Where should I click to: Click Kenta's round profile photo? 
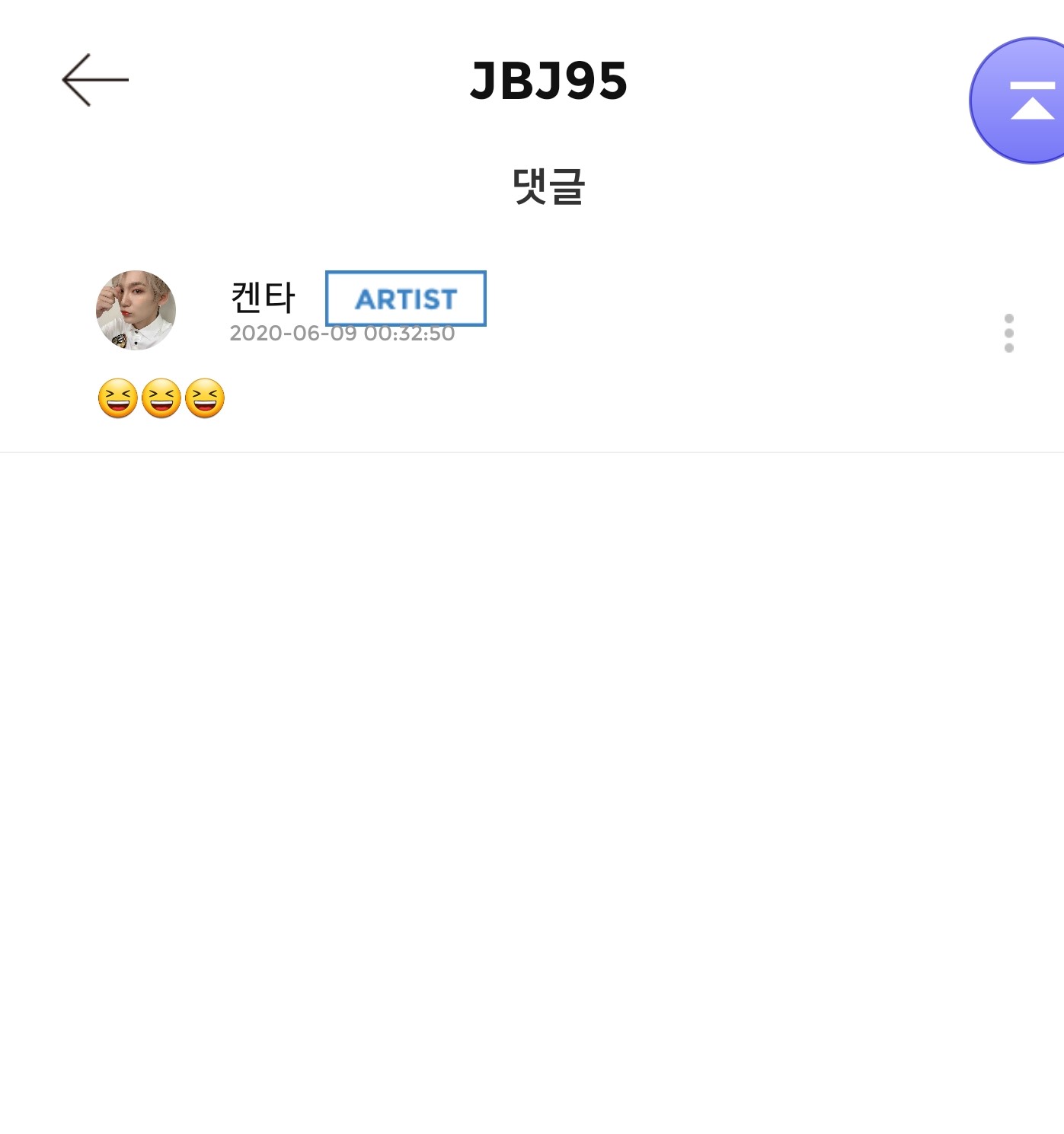click(x=136, y=311)
